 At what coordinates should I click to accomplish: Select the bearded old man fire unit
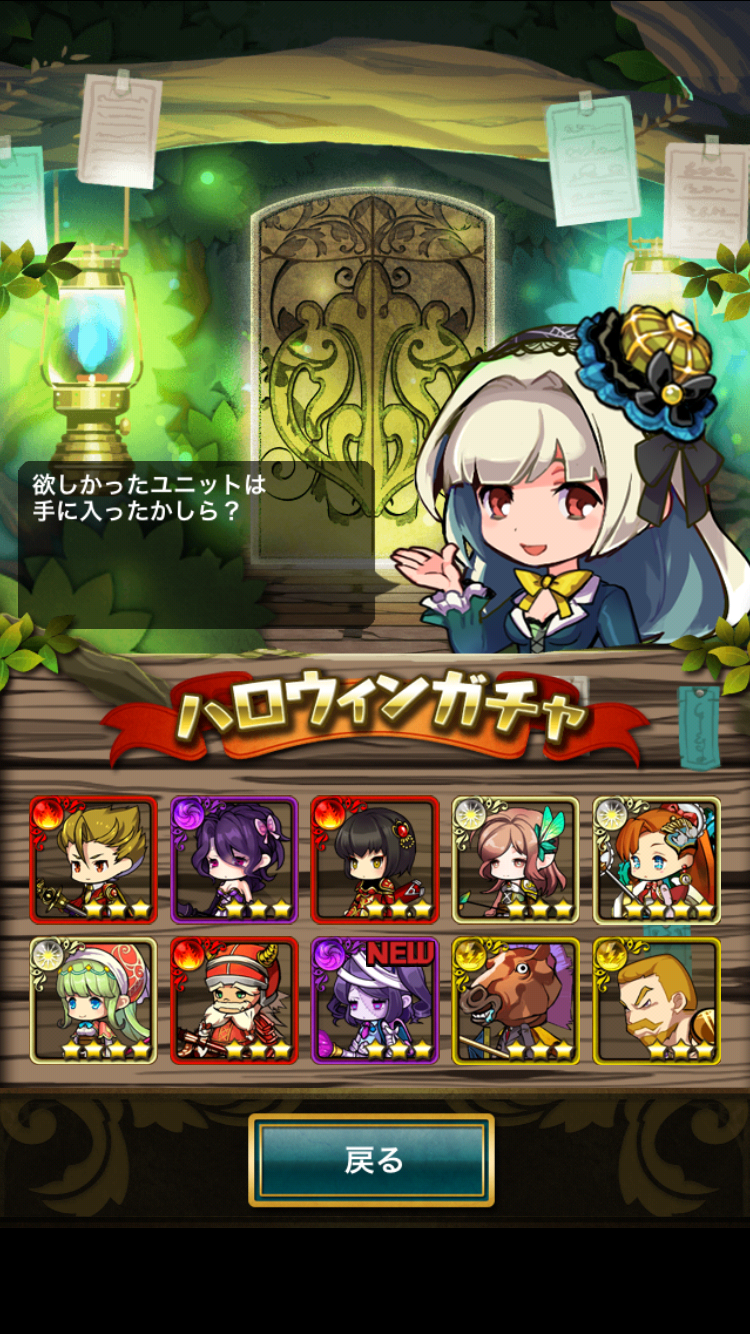234,1000
